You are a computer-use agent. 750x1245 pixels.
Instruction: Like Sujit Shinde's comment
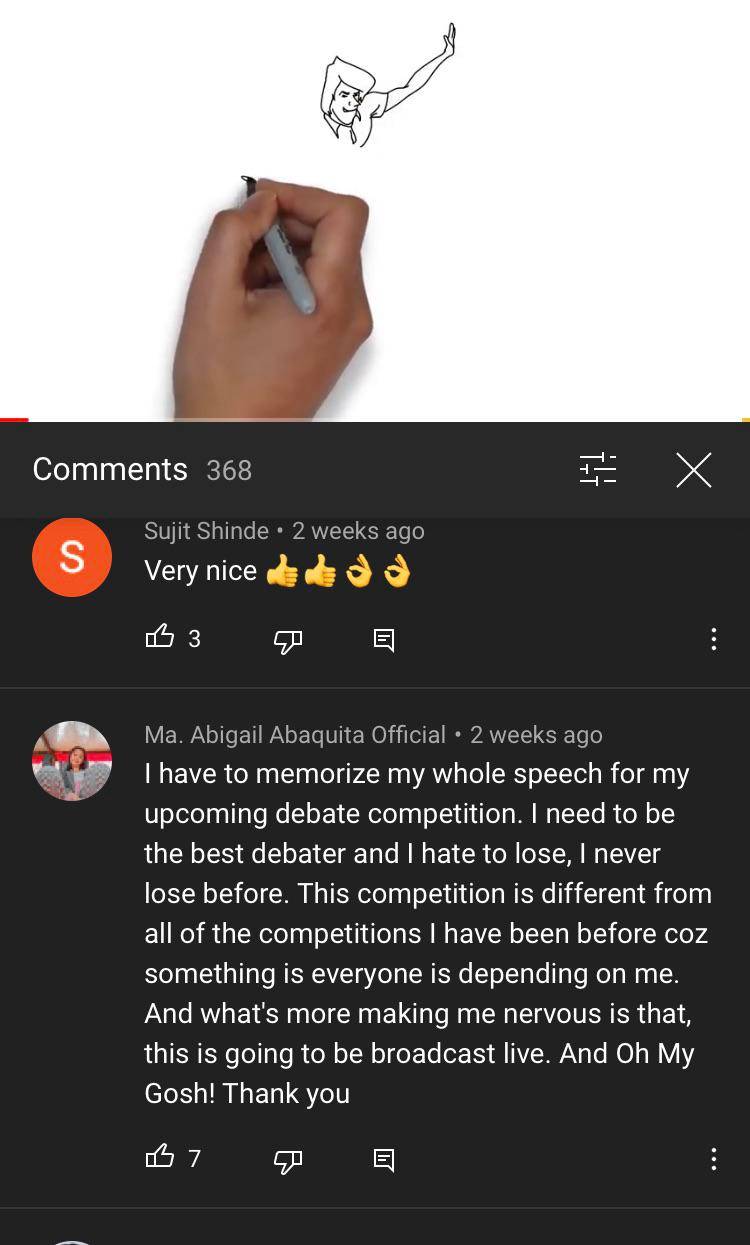pyautogui.click(x=160, y=638)
